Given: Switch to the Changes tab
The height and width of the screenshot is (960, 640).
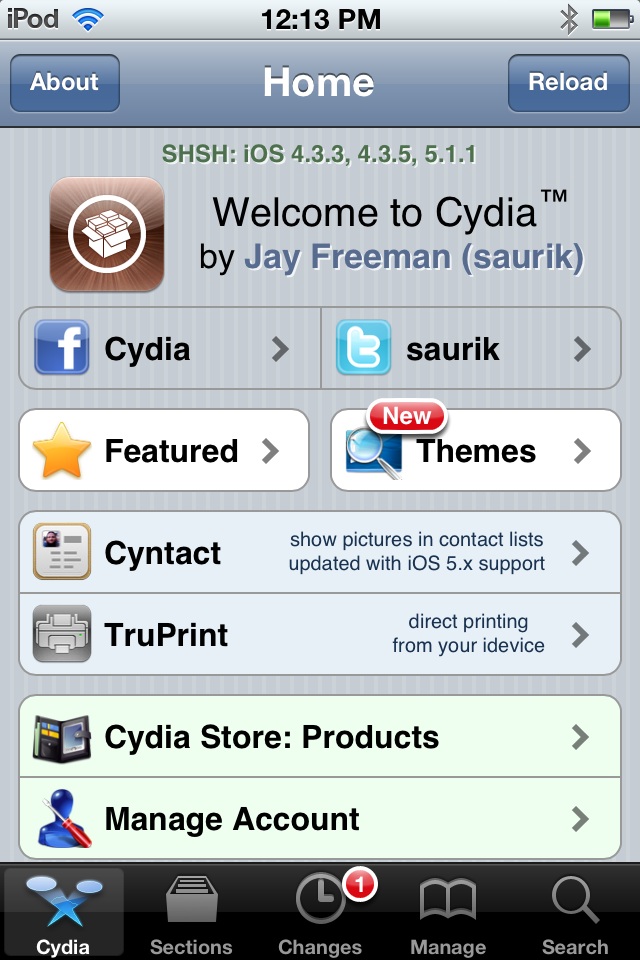Looking at the screenshot, I should point(320,913).
